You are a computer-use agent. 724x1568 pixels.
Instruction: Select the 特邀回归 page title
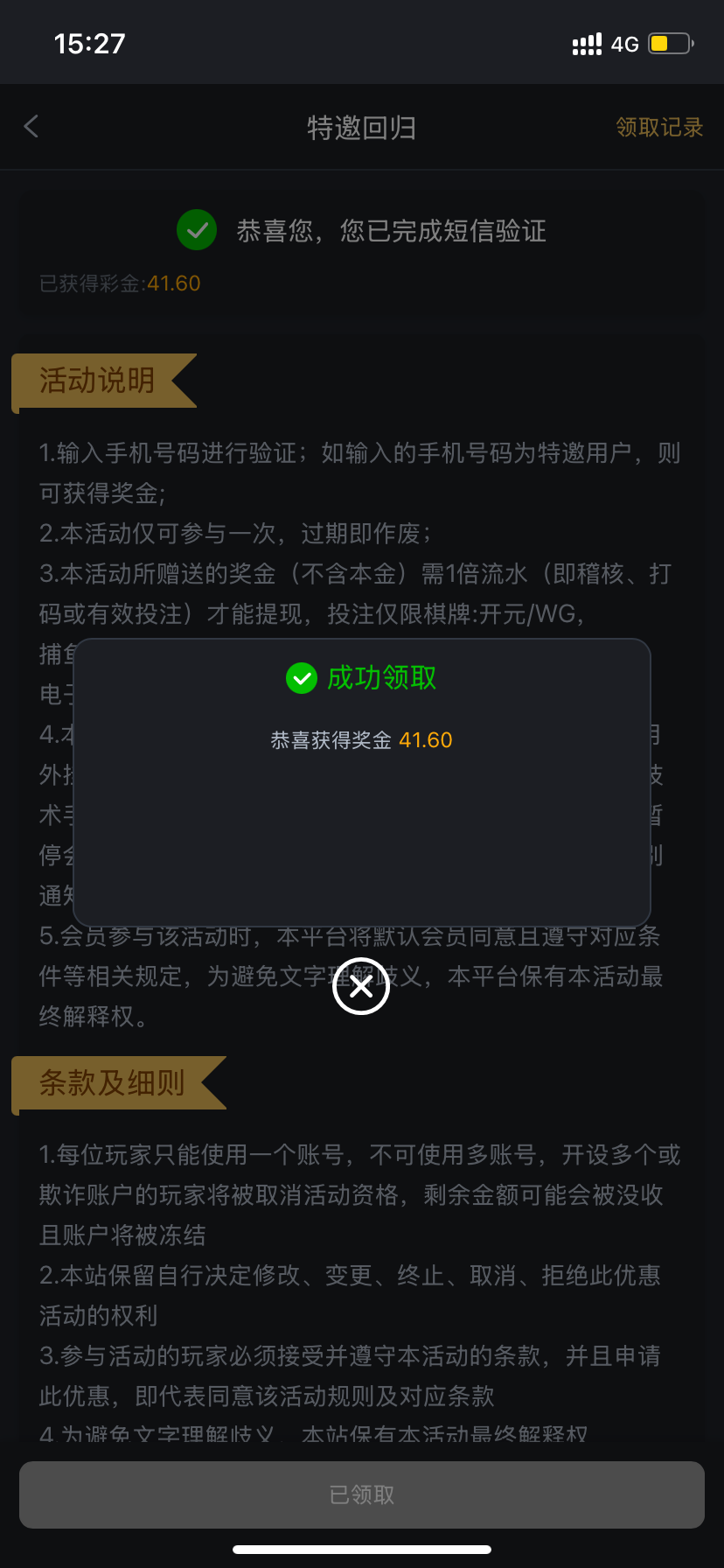click(x=362, y=127)
